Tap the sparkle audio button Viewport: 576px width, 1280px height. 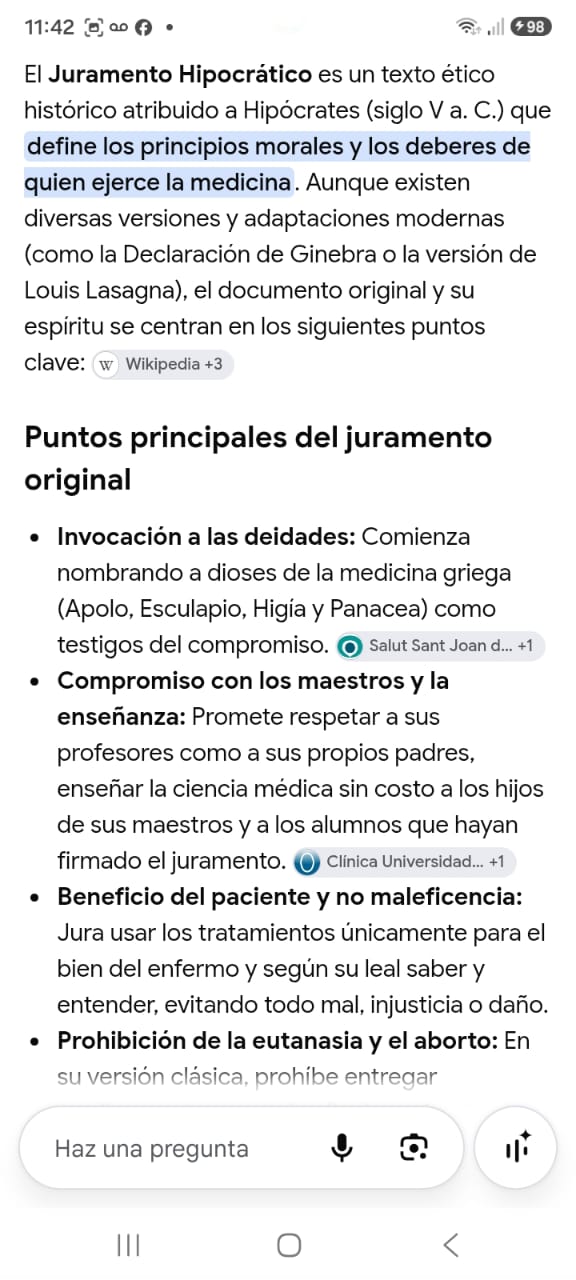516,1148
